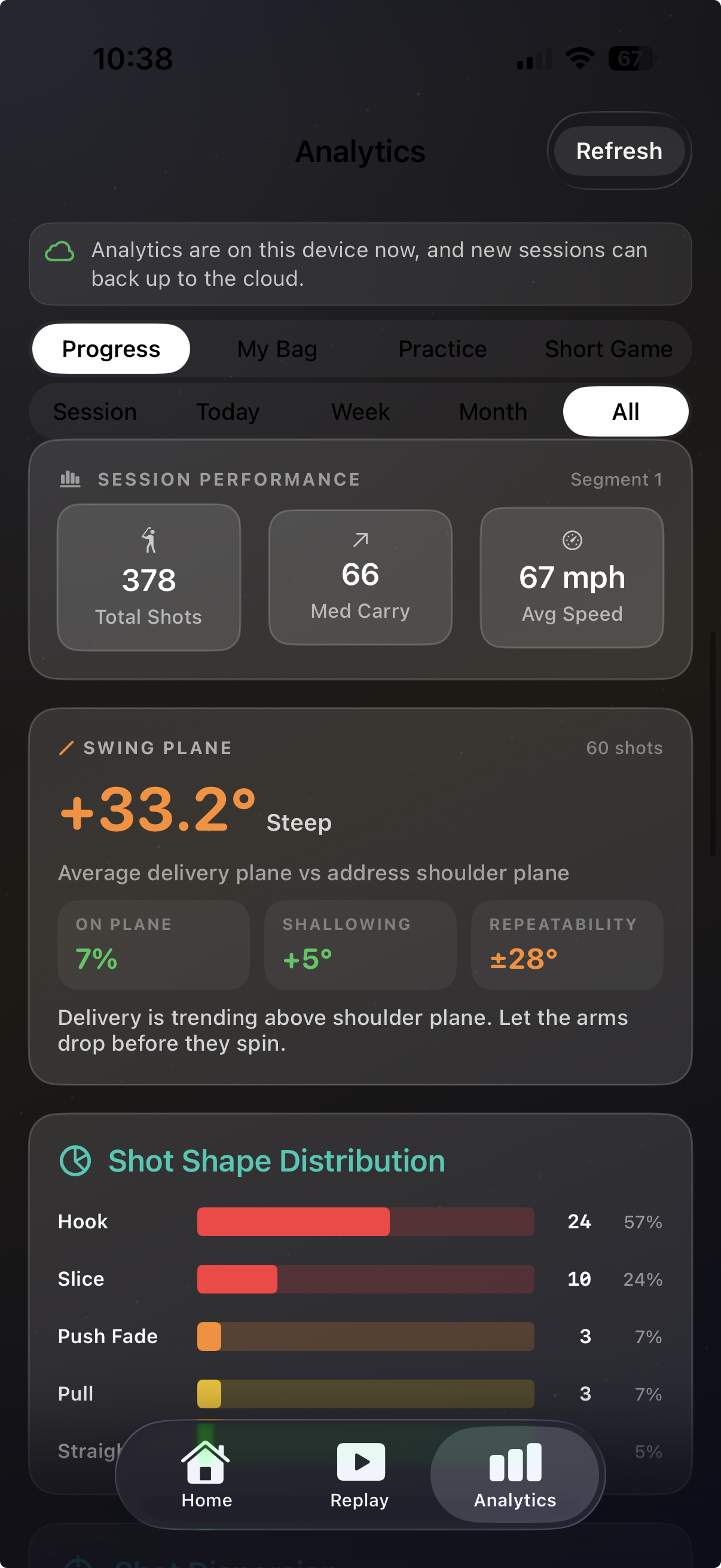Viewport: 721px width, 1568px height.
Task: Select the Session time filter
Action: tap(95, 411)
